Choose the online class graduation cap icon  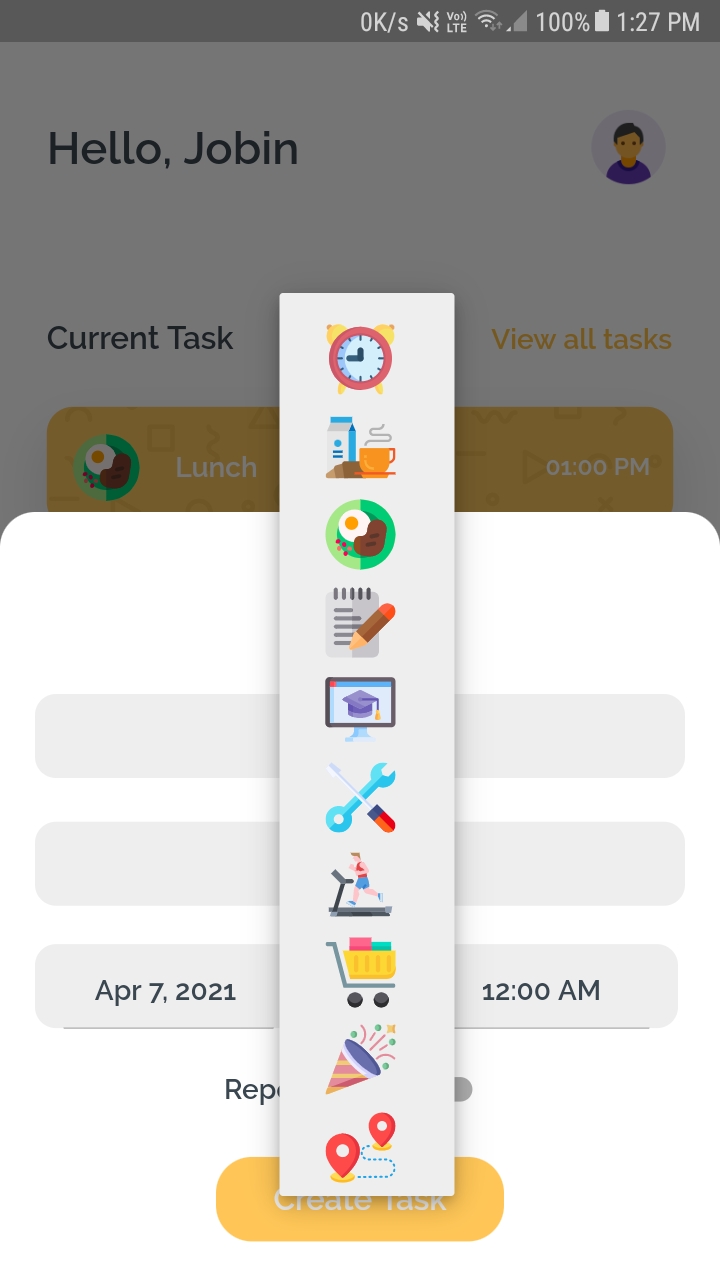pos(361,708)
